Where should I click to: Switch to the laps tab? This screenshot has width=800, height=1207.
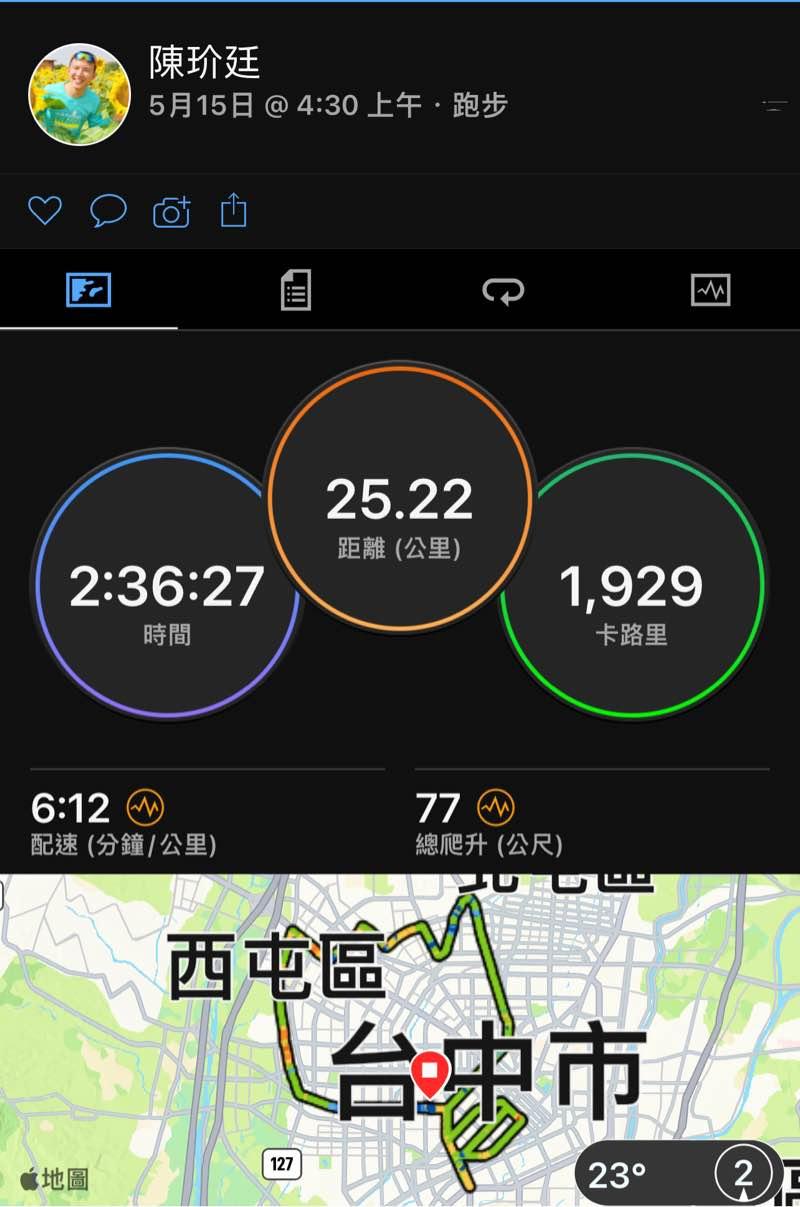[503, 291]
